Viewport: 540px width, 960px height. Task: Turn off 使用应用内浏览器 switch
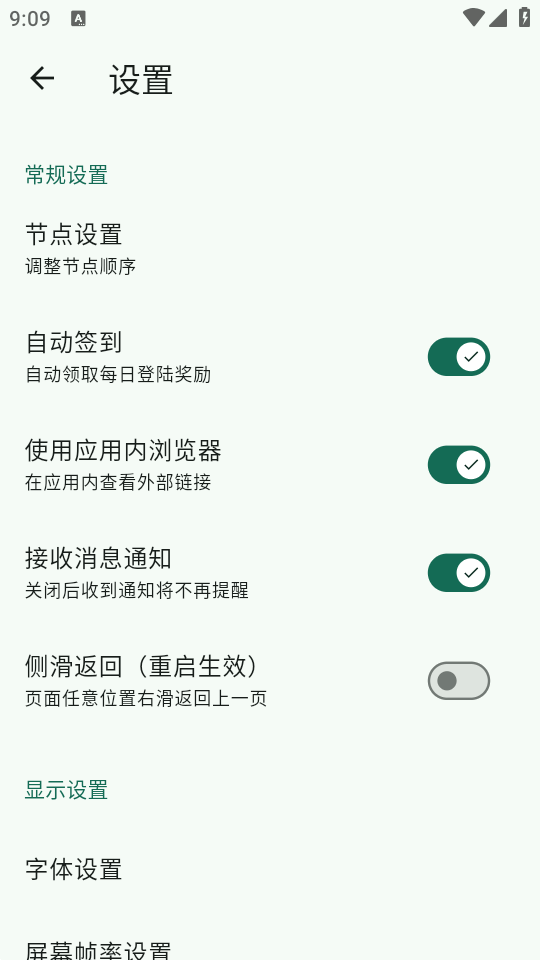coord(459,465)
